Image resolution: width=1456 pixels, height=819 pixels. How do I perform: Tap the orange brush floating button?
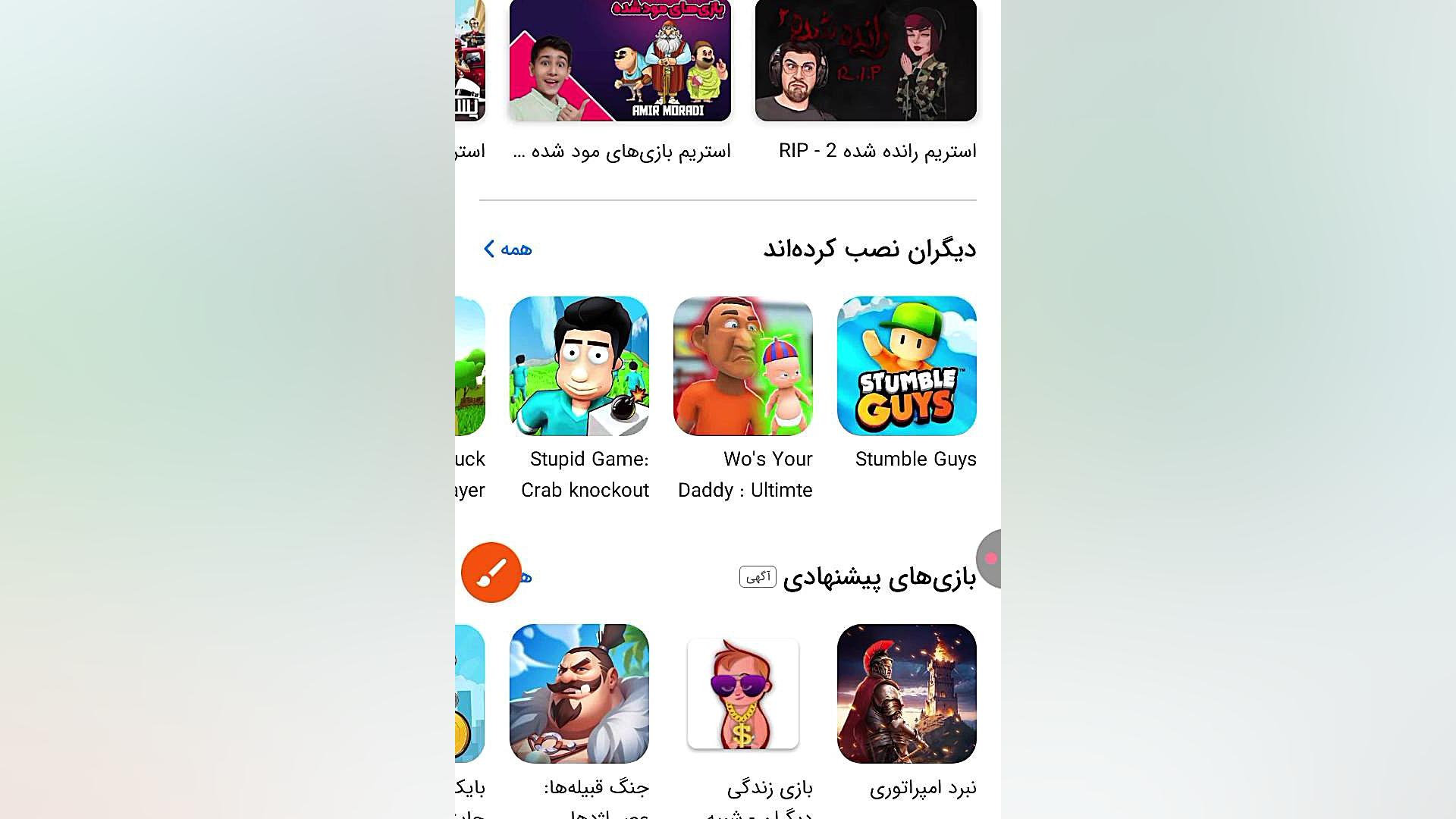[491, 573]
